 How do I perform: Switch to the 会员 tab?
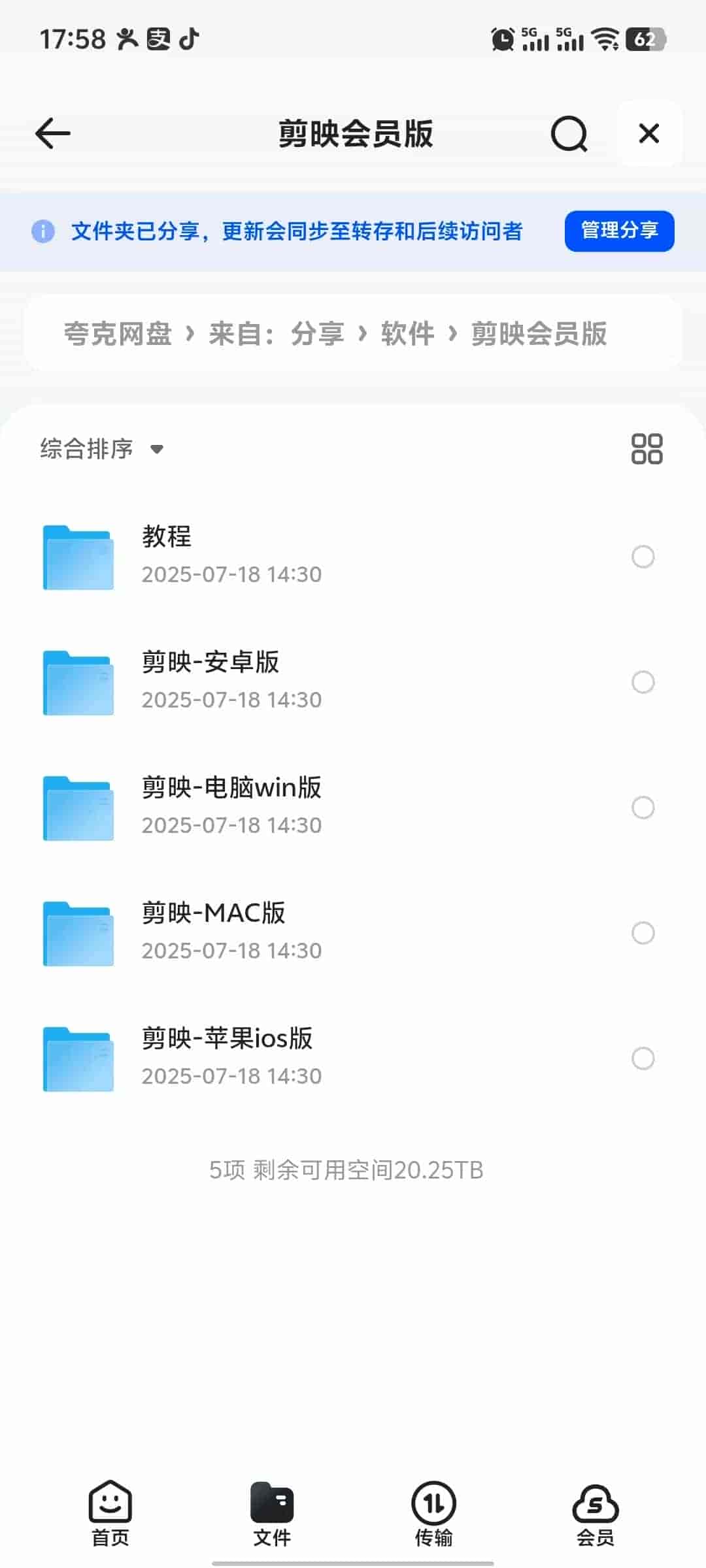tap(595, 1513)
